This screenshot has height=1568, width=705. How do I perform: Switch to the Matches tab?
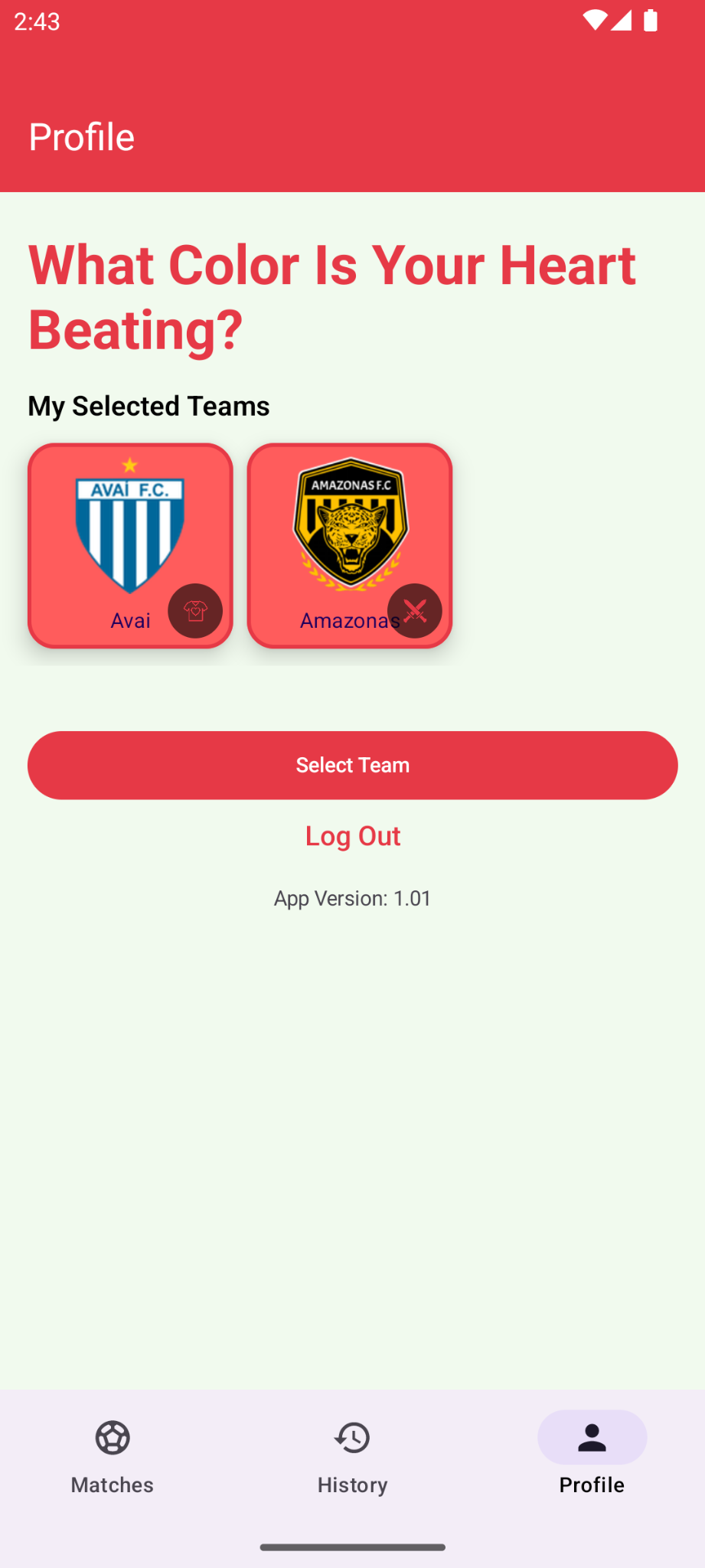[113, 1456]
